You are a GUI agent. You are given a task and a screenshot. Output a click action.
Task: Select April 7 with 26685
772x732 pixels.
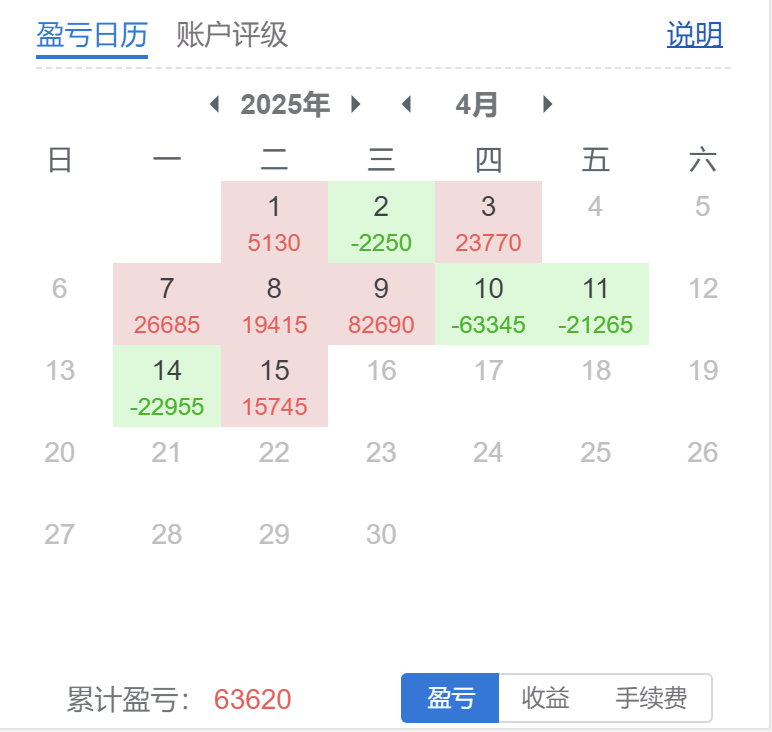167,304
